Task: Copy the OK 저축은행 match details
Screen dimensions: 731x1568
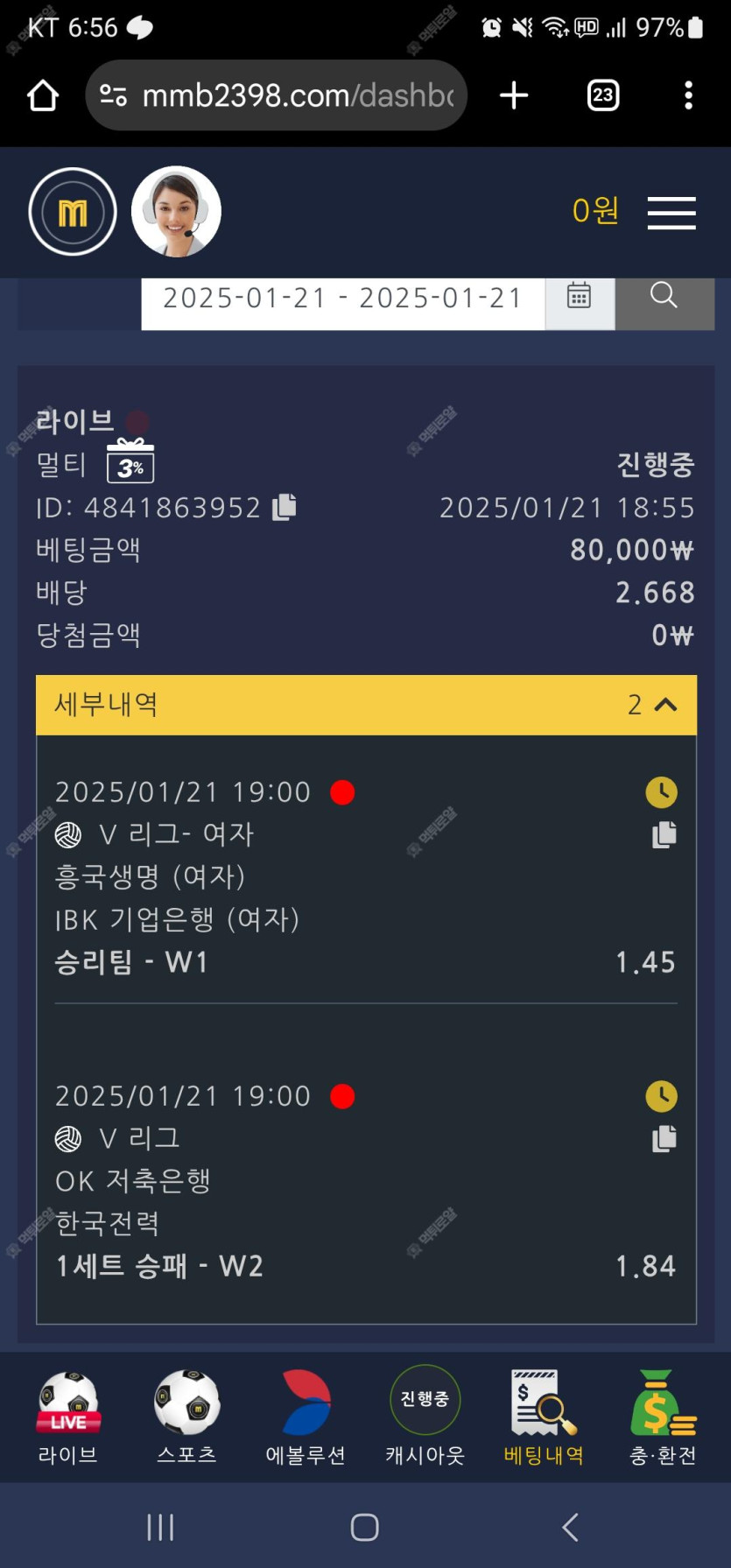Action: point(664,1138)
